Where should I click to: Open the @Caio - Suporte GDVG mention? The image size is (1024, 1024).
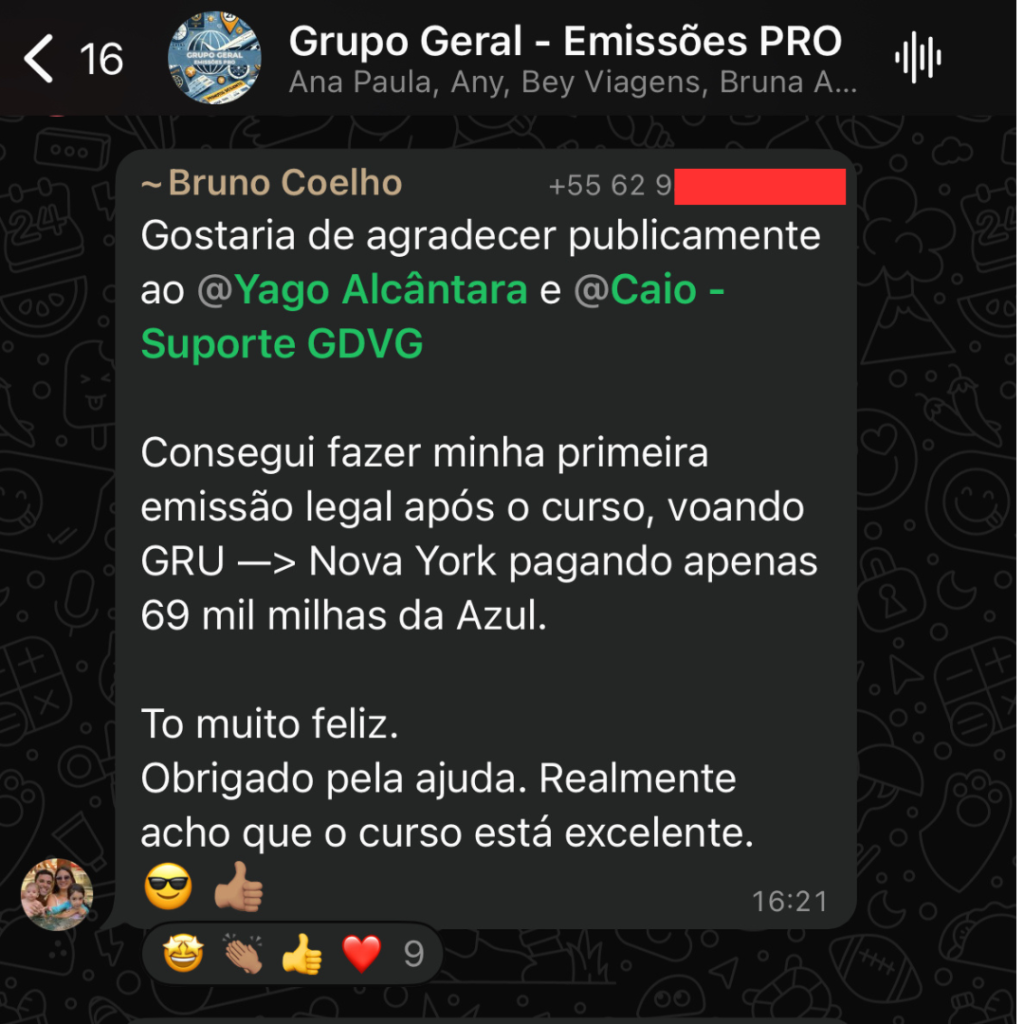pos(282,343)
